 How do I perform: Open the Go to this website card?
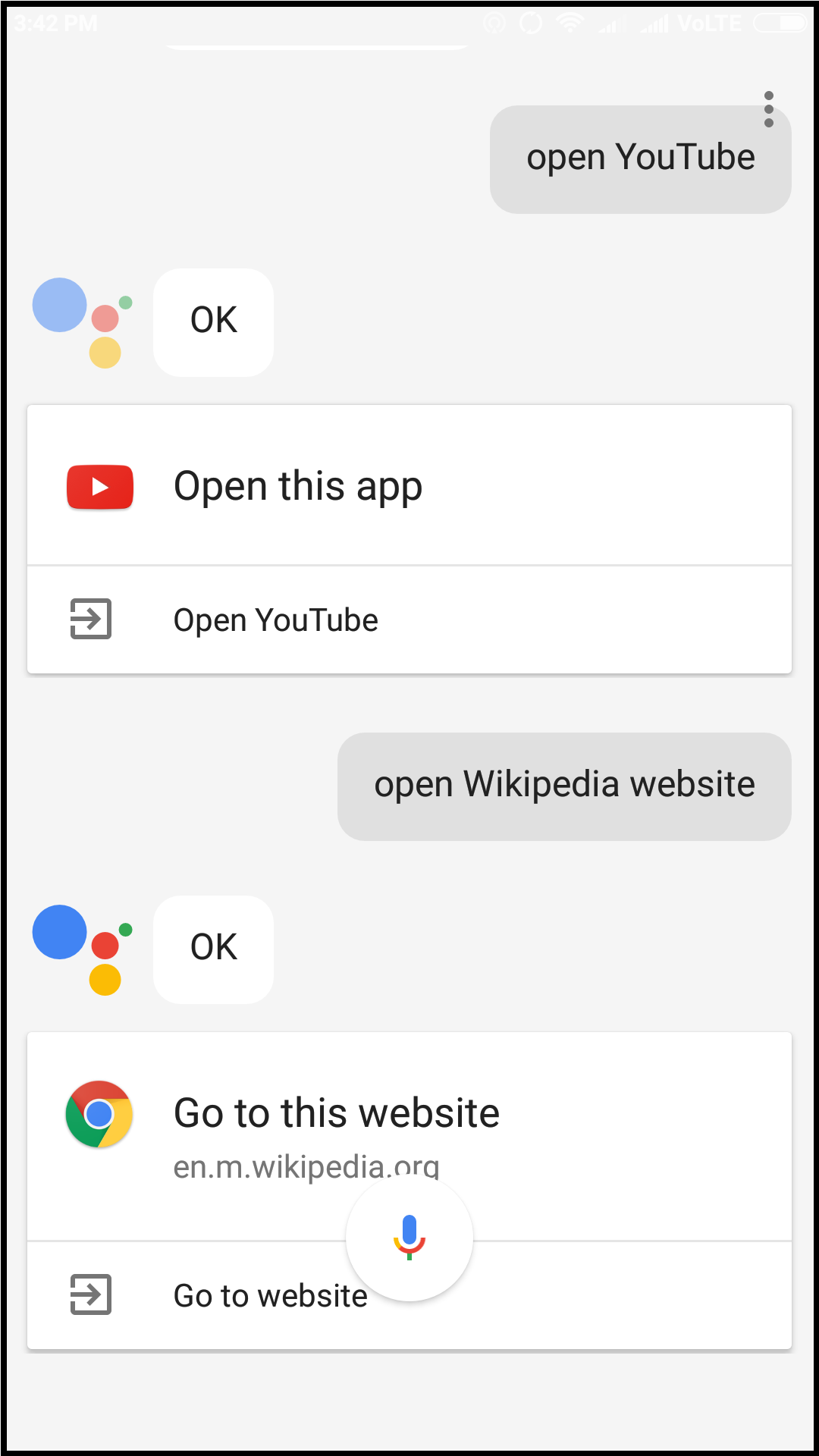pyautogui.click(x=409, y=1135)
